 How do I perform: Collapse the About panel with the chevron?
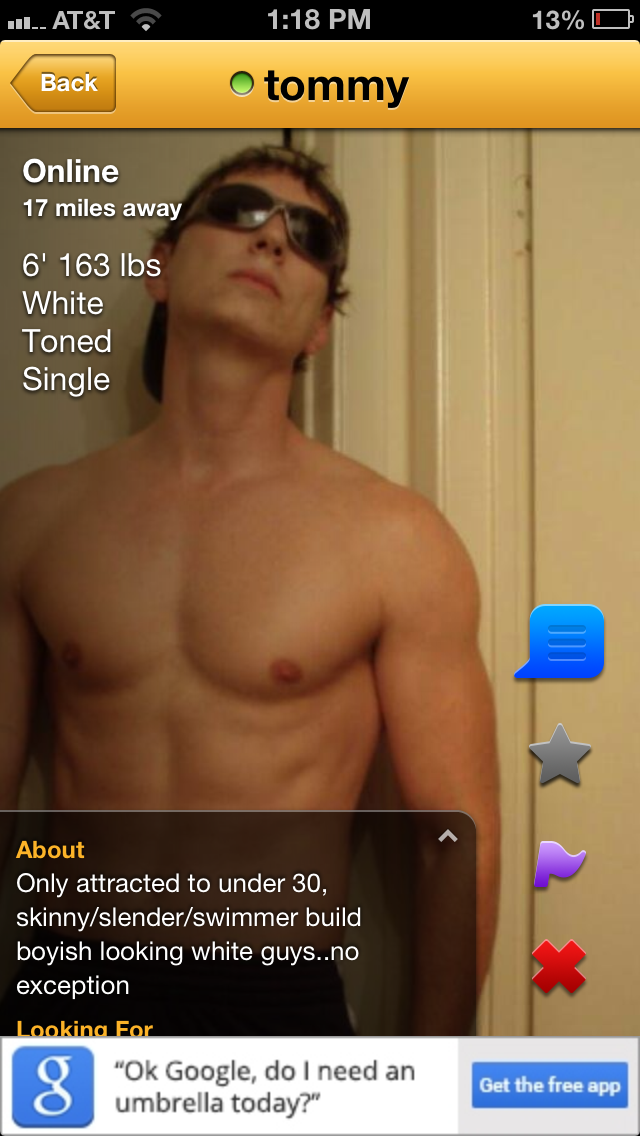447,836
